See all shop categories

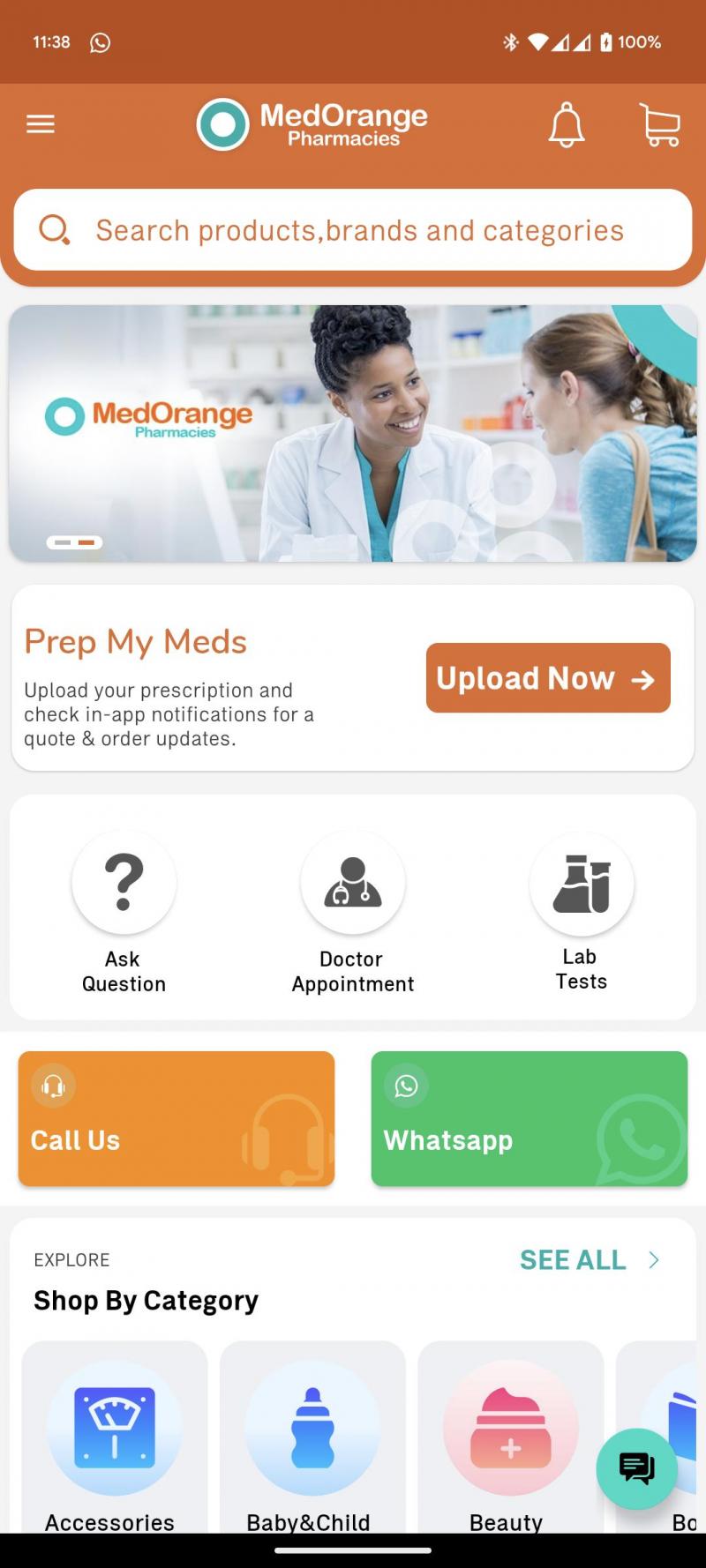(589, 1260)
